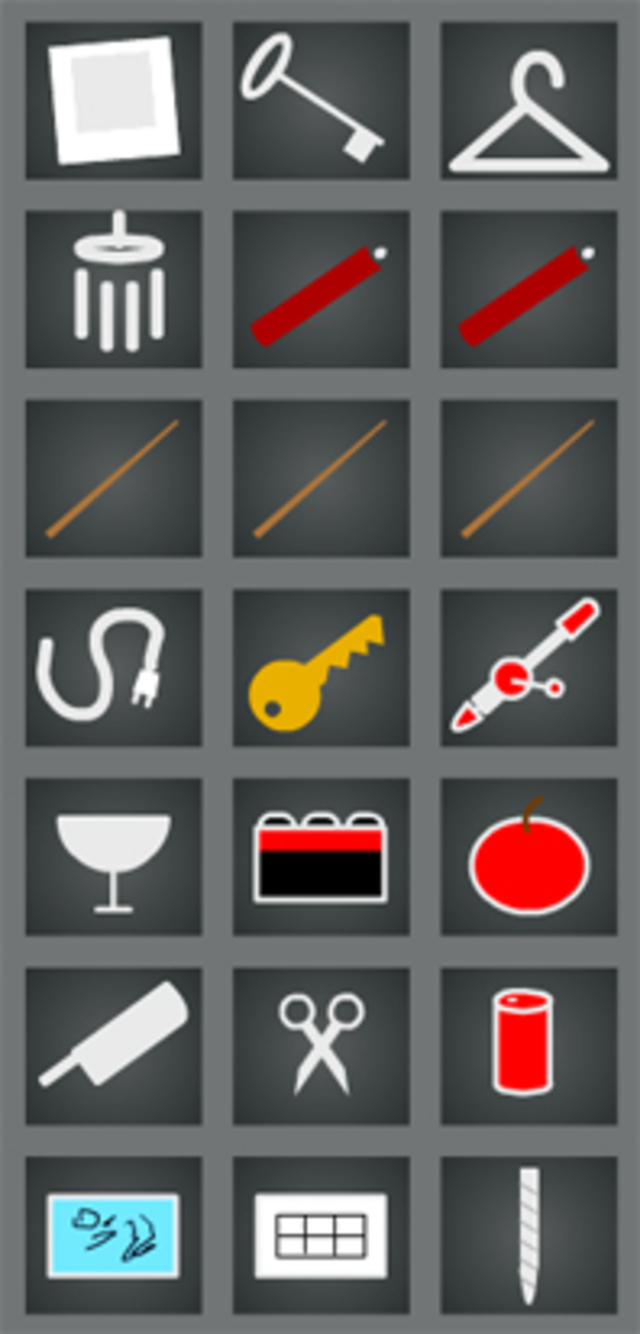Select the white grid panel item
Viewport: 640px width, 1334px height.
pos(320,1235)
